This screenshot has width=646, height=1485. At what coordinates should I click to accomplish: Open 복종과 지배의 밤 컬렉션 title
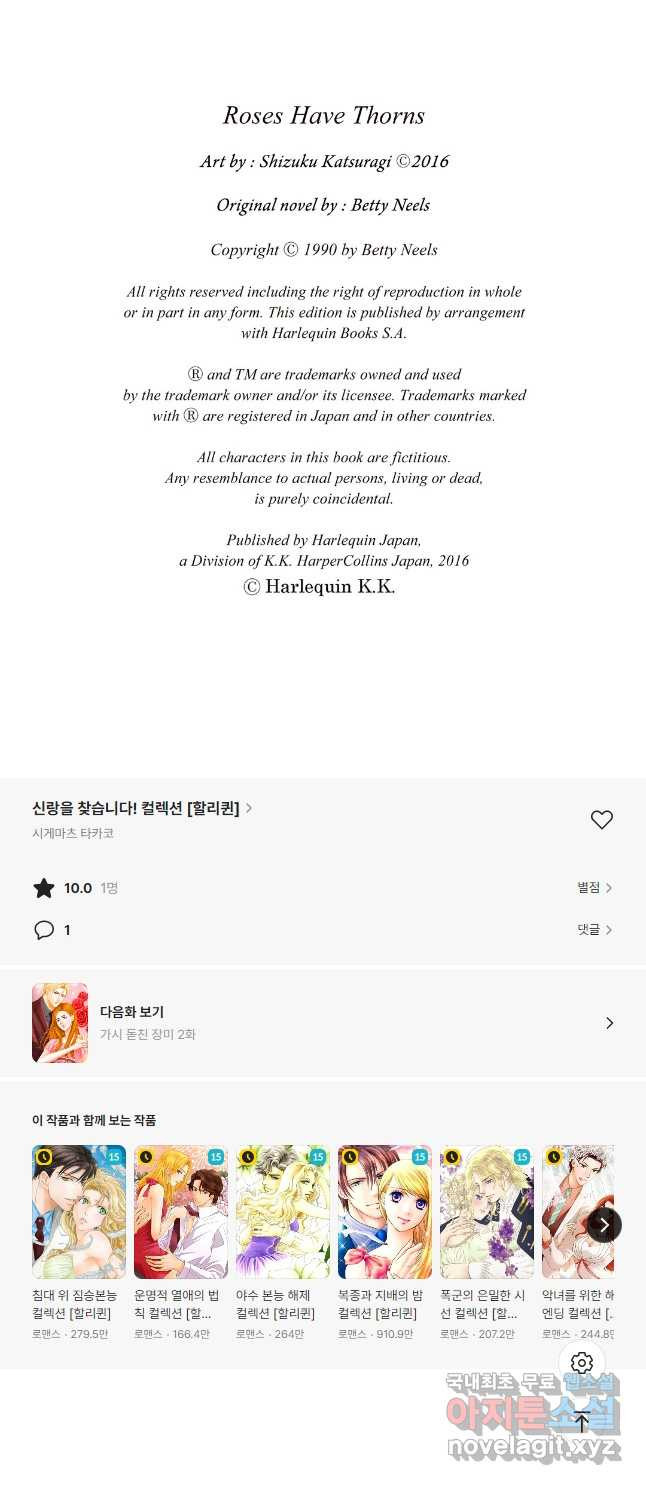(x=385, y=1212)
